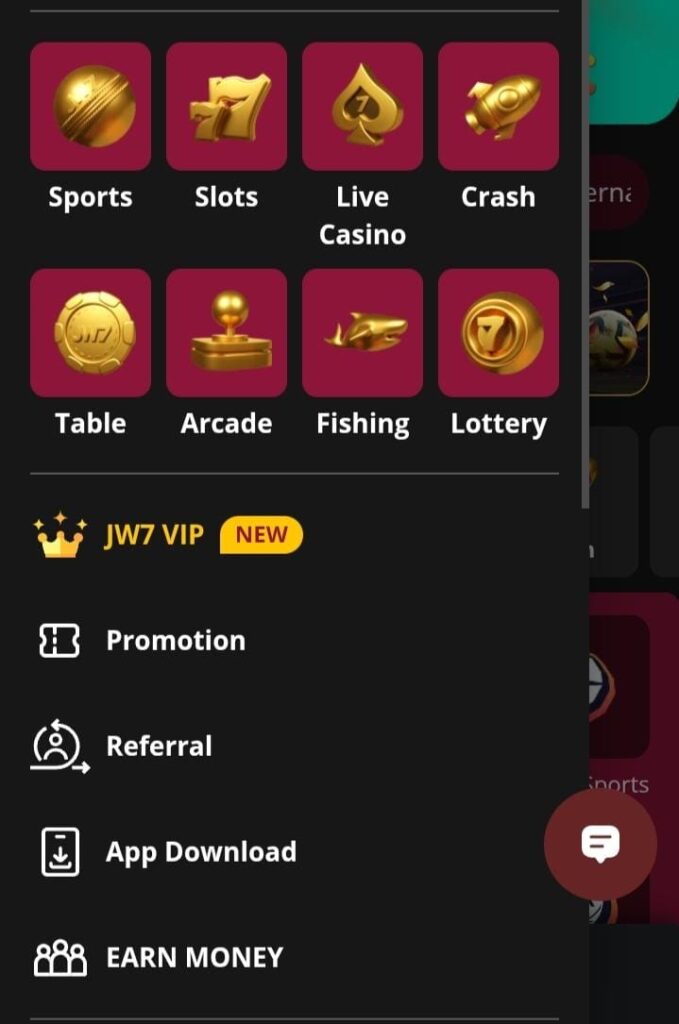Open the Referral menu item
The image size is (679, 1024).
point(158,746)
